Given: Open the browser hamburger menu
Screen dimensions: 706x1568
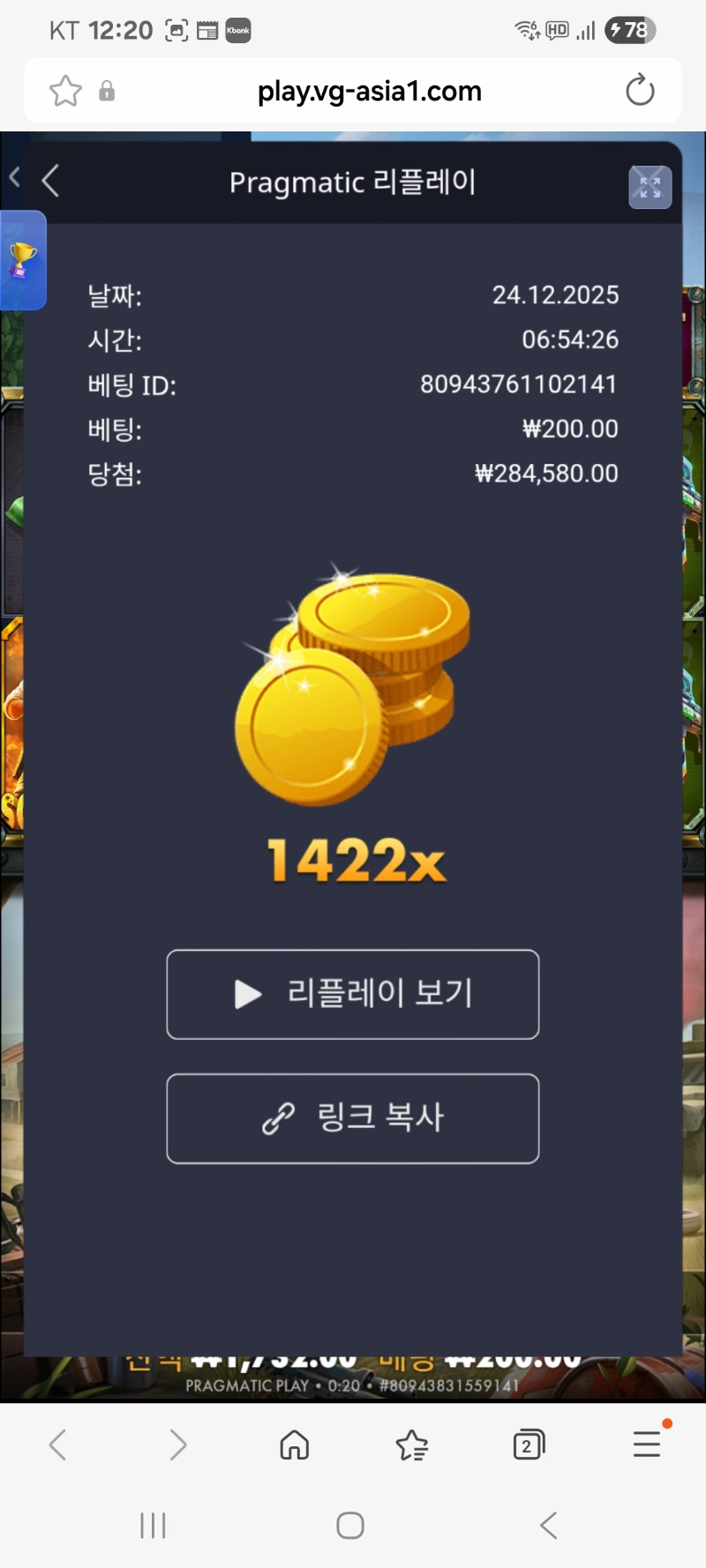Looking at the screenshot, I should pos(647,1443).
